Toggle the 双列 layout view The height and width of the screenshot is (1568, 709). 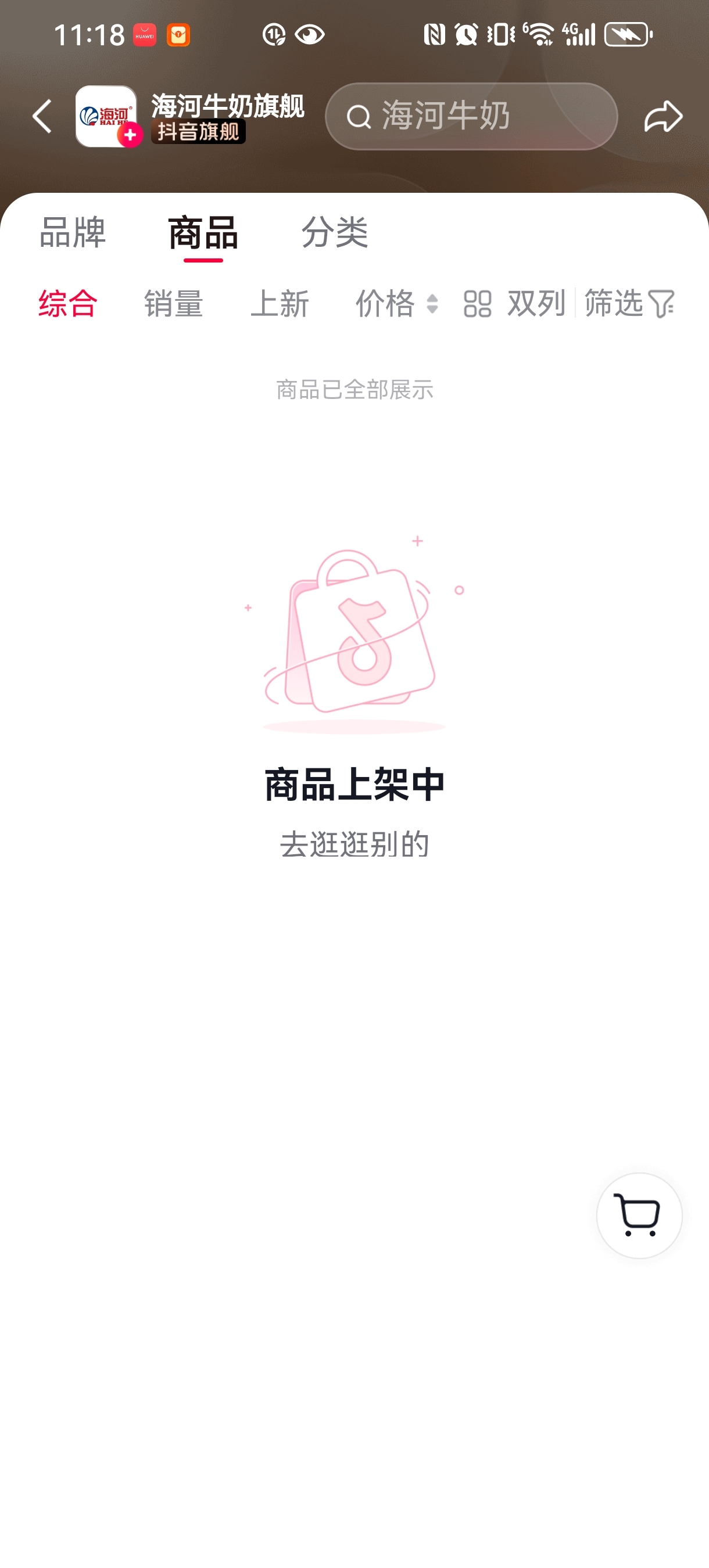[x=515, y=303]
